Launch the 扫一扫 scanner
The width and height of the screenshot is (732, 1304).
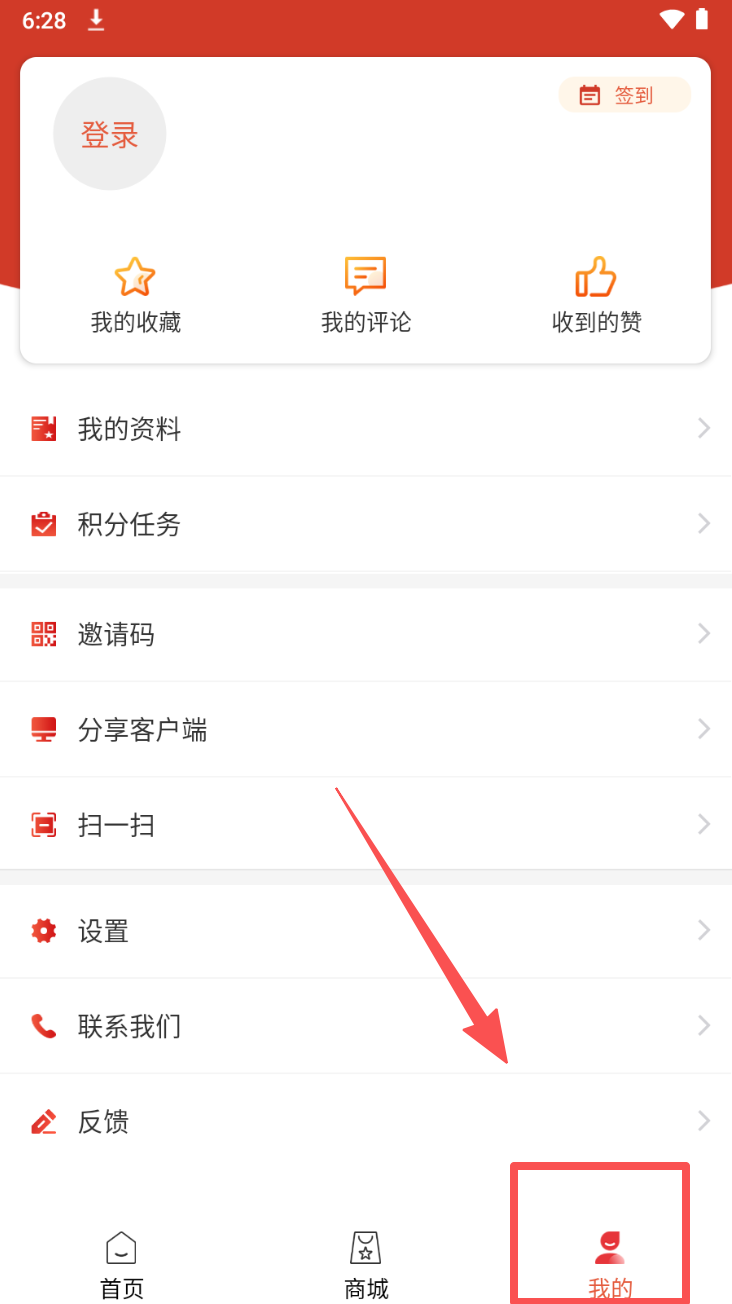(x=365, y=825)
